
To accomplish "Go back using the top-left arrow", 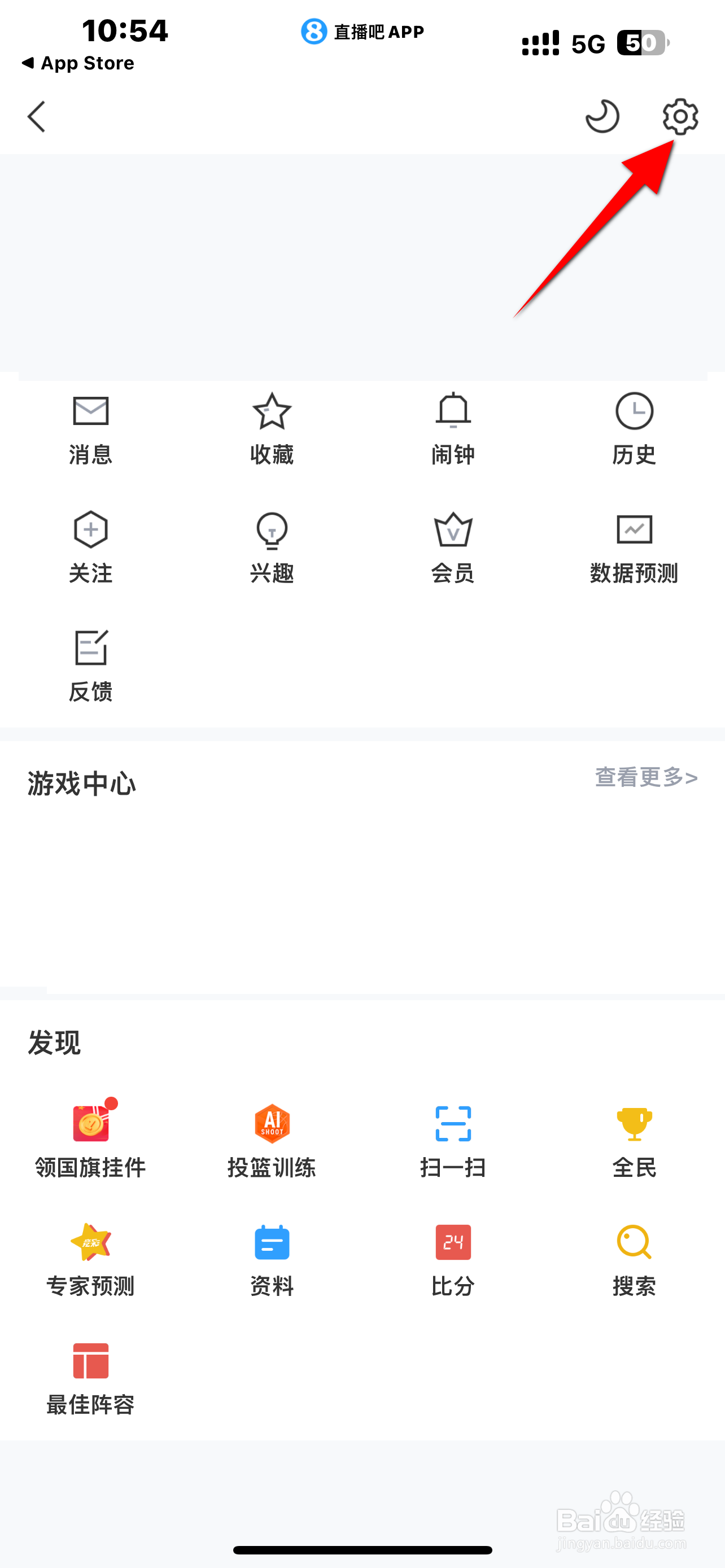I will (x=36, y=117).
